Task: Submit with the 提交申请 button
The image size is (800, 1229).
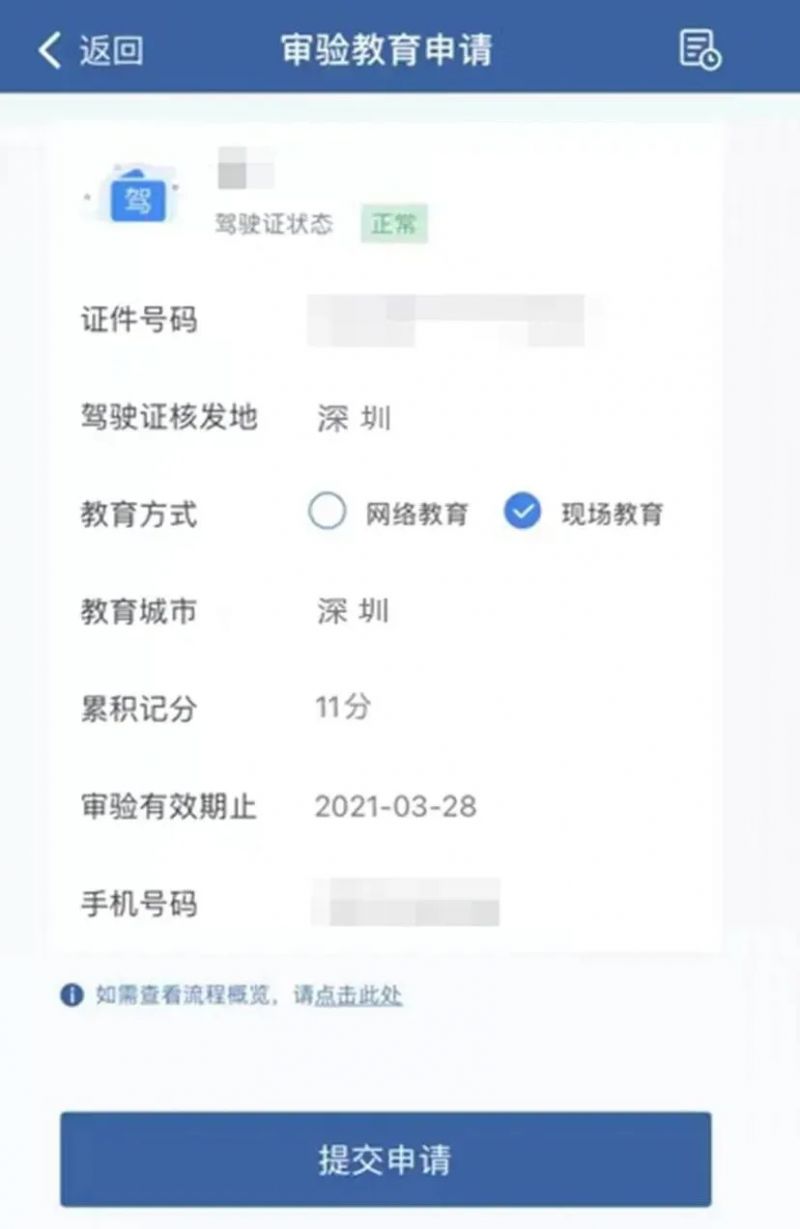Action: (385, 1159)
